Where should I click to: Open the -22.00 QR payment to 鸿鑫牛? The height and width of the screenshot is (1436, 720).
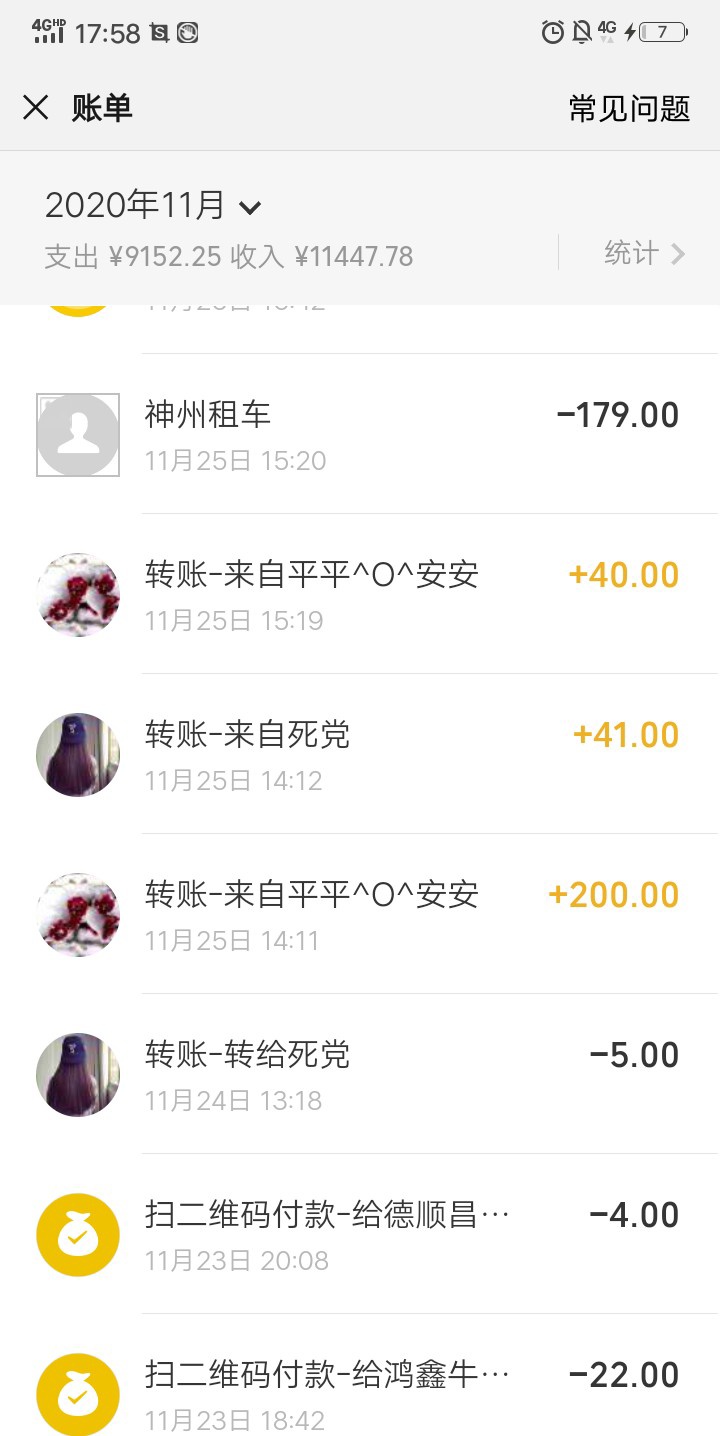tap(360, 1375)
